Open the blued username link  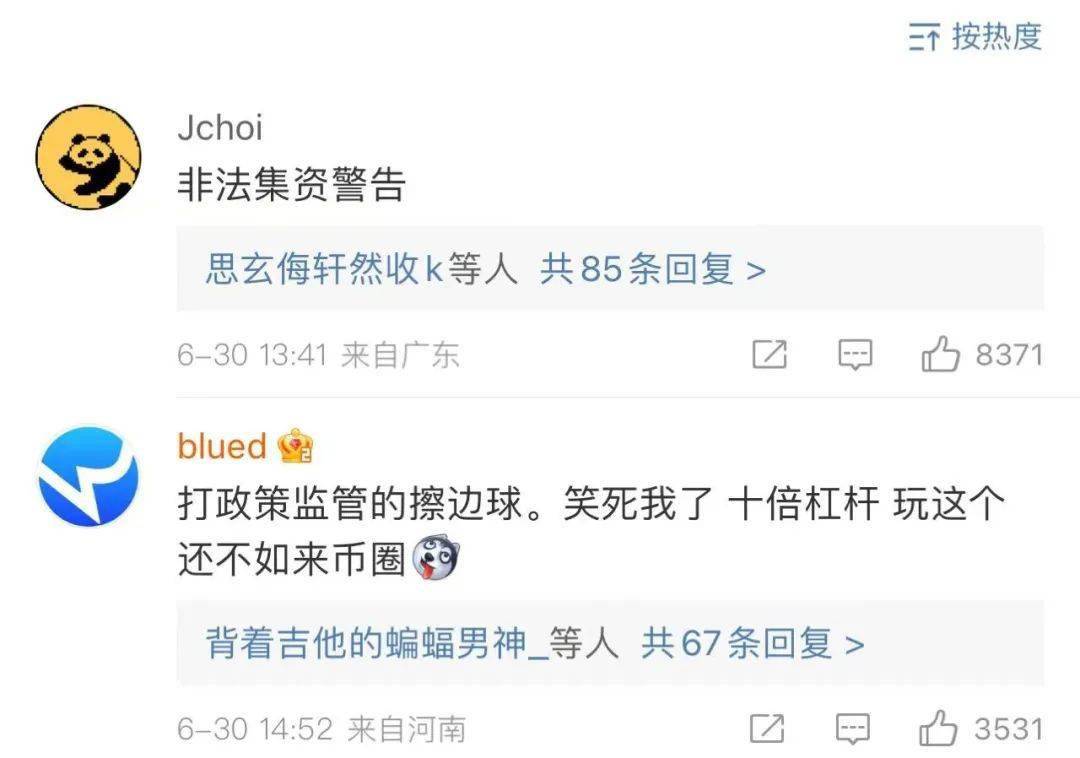[222, 446]
